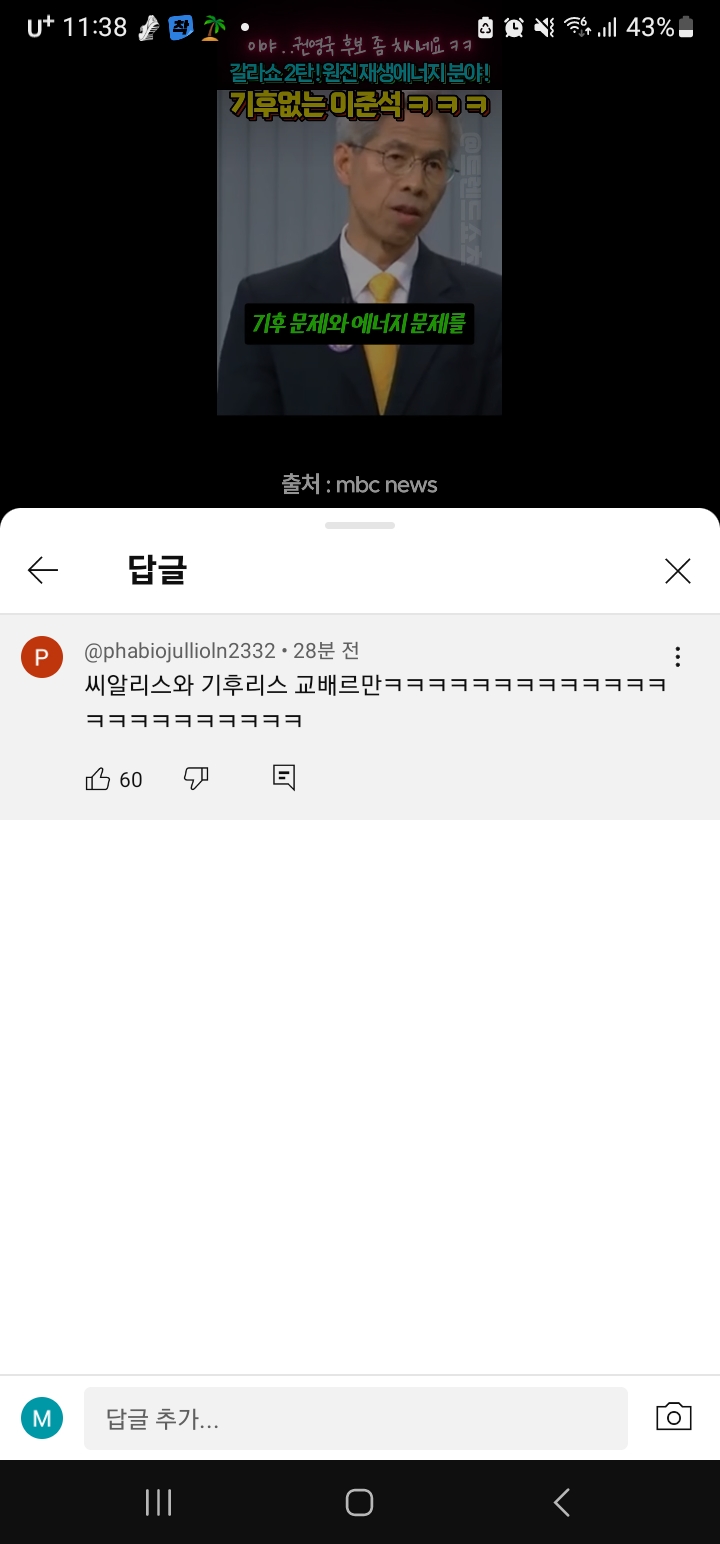Go to the home screen

[x=359, y=1502]
